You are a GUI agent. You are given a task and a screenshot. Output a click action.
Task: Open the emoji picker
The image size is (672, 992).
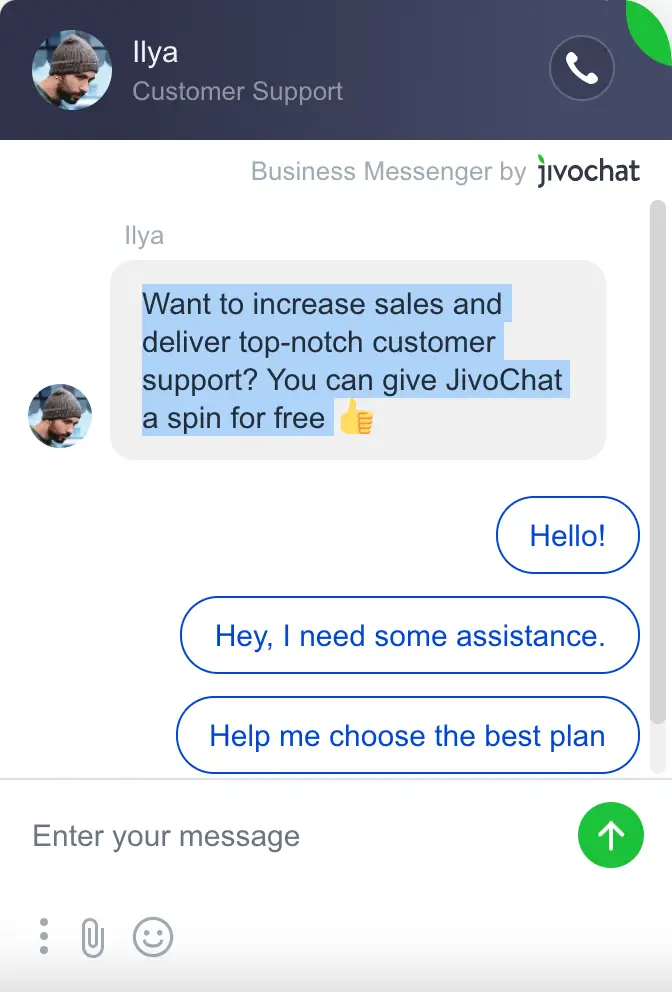(x=153, y=937)
